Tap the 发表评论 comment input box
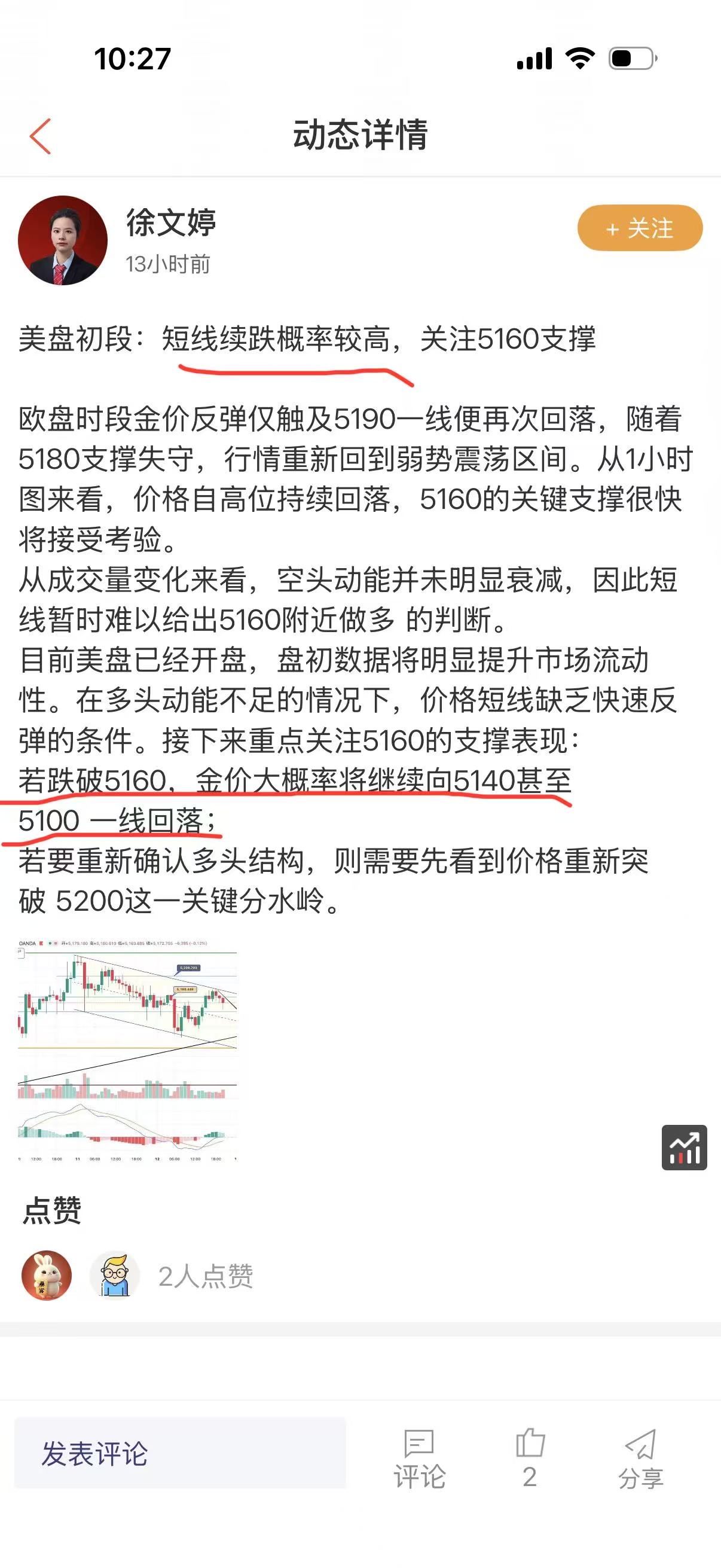The image size is (721, 1568). pos(180,1454)
